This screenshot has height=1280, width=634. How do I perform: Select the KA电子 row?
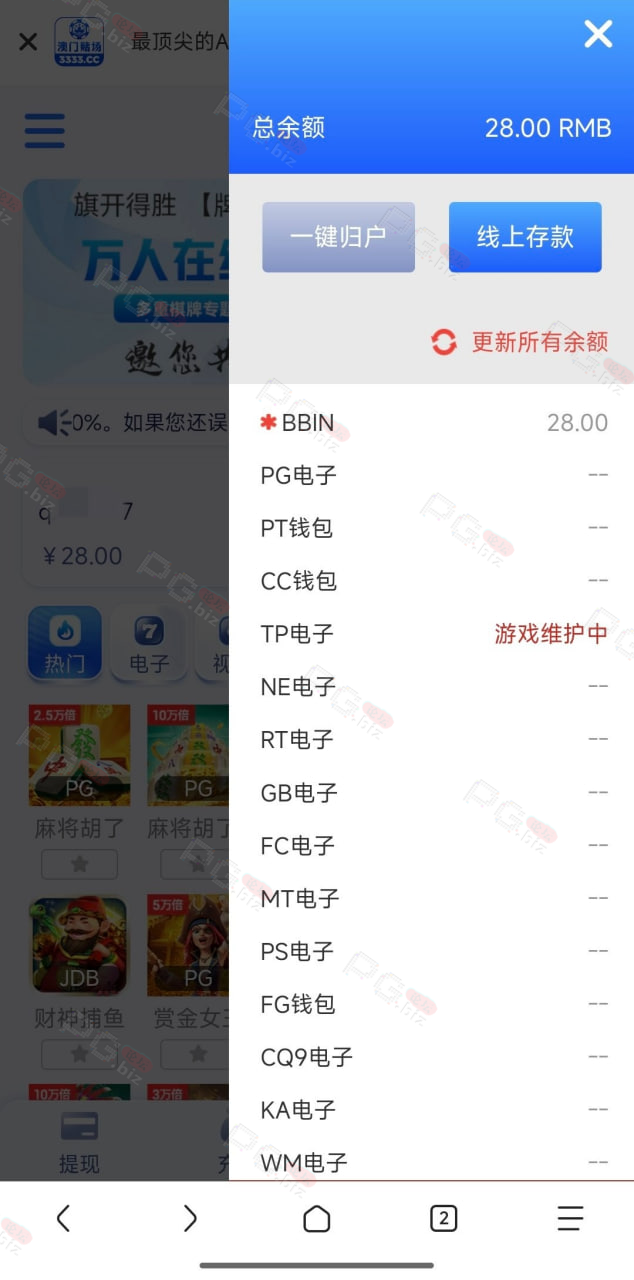432,1110
